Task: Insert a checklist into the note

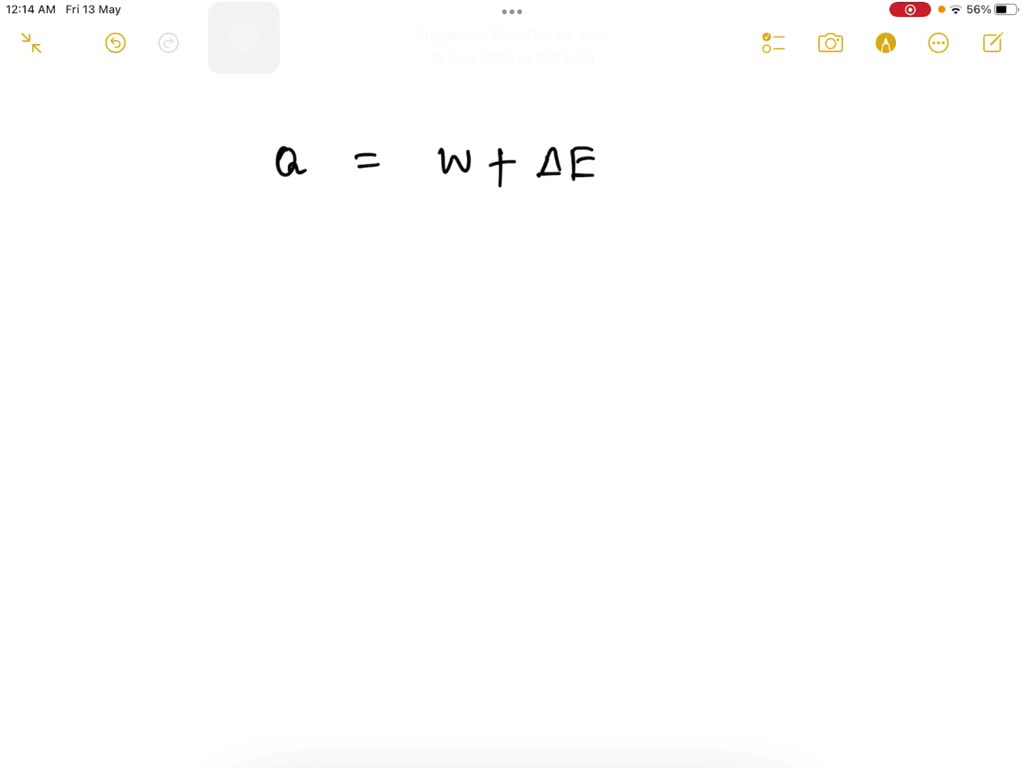Action: click(773, 43)
